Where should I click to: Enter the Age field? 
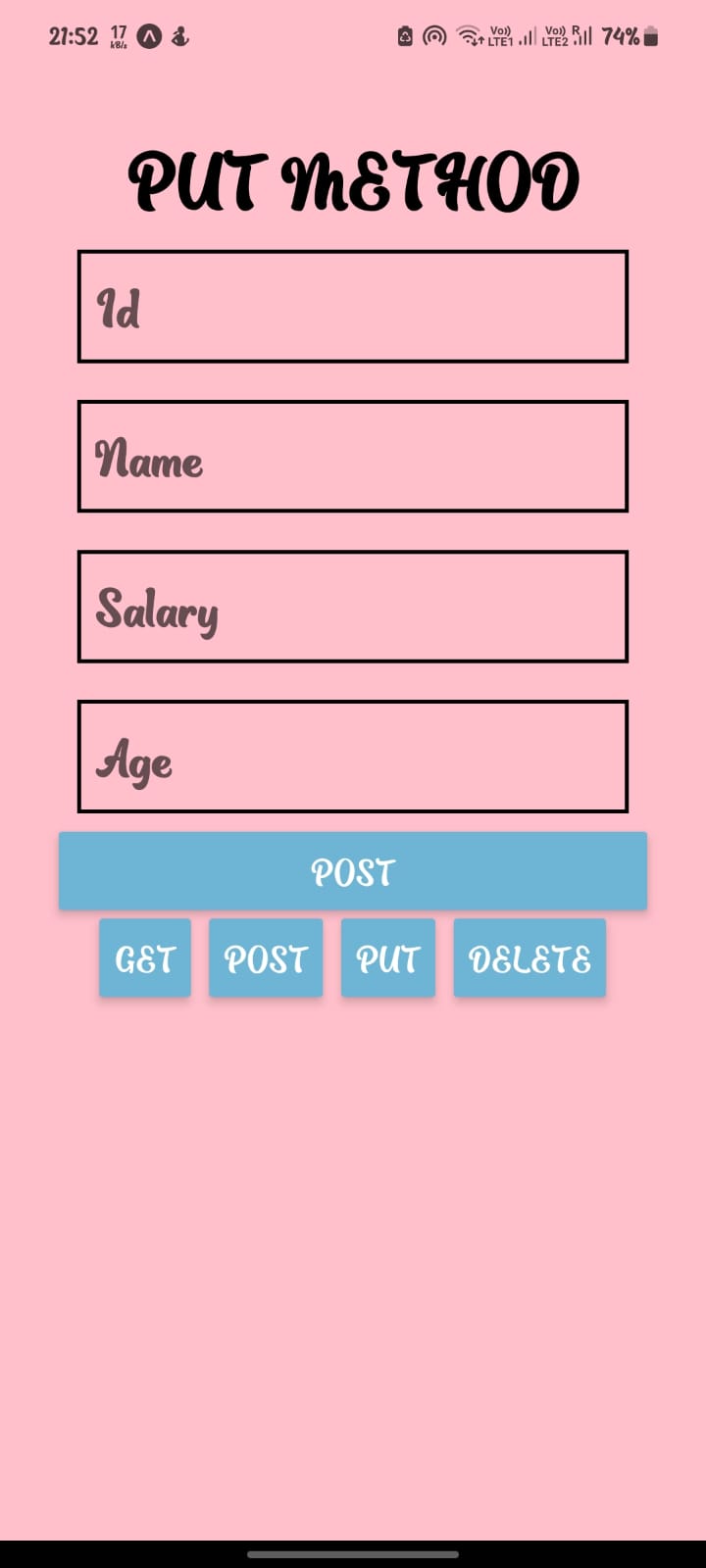coord(353,757)
